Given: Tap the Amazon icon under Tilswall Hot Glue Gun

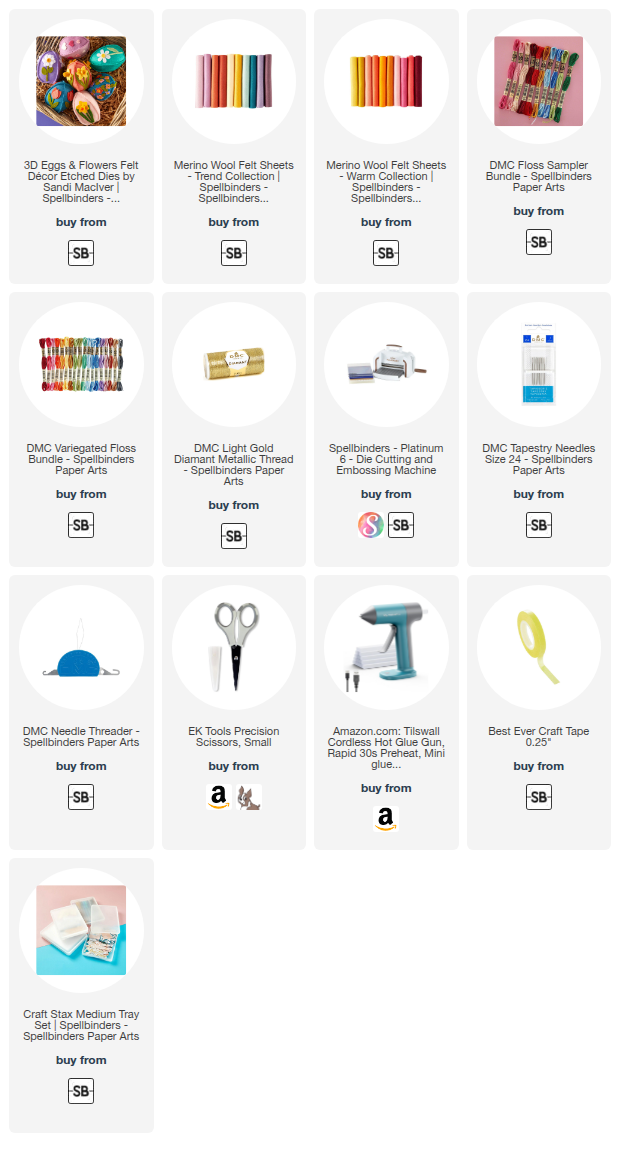Looking at the screenshot, I should click(386, 819).
